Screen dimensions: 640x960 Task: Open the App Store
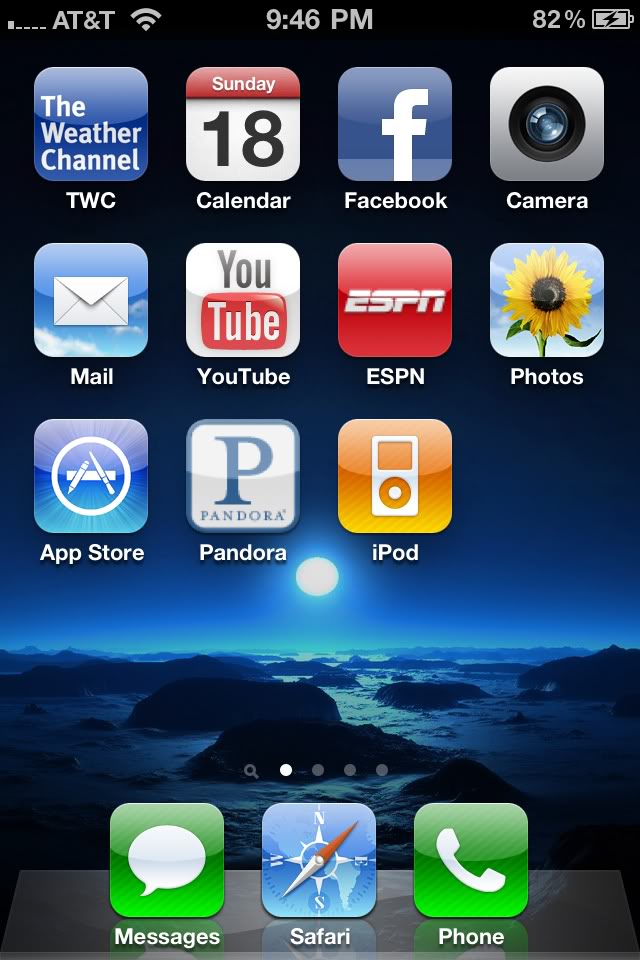click(x=91, y=476)
